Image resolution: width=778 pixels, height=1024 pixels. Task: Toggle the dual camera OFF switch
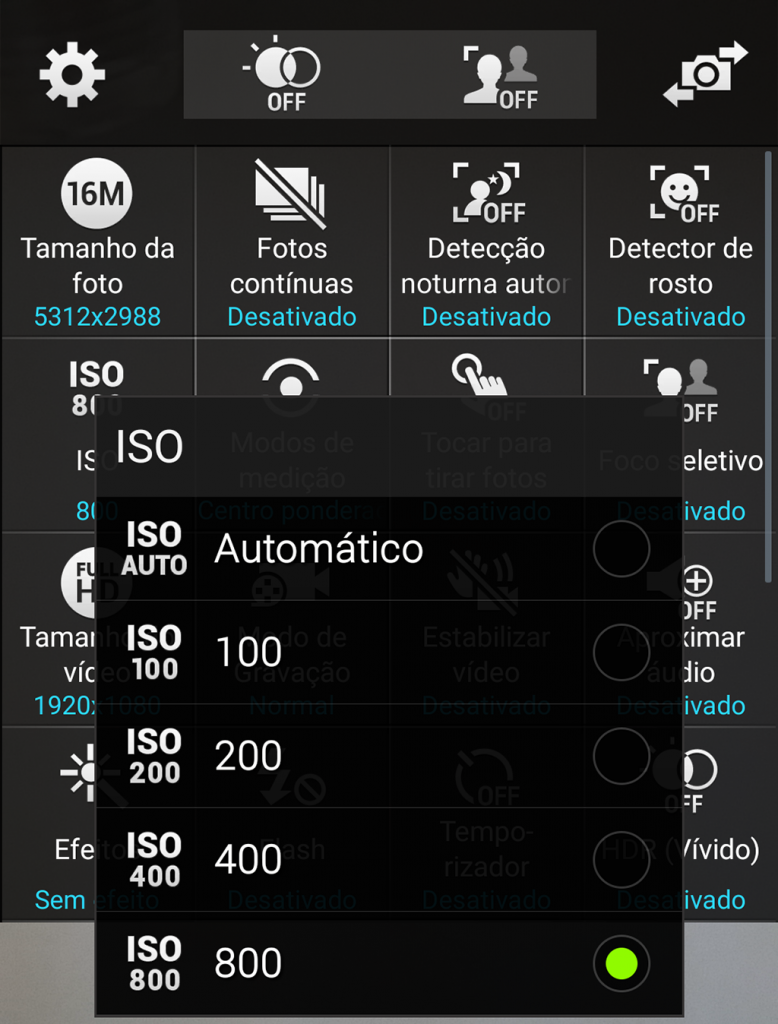tap(287, 72)
